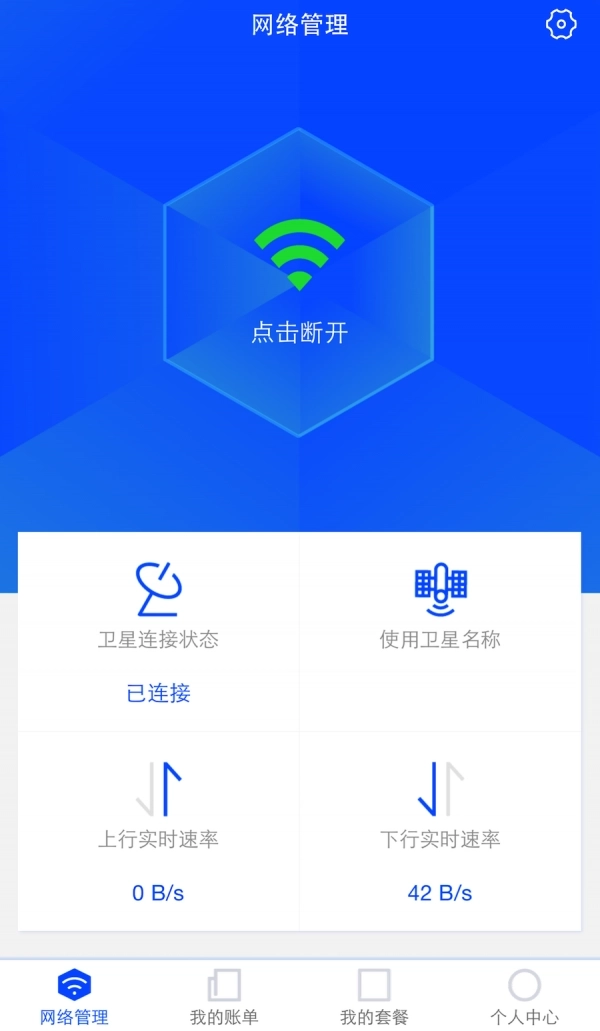Viewport: 600px width, 1031px height.
Task: Switch to the 我的账单 tab
Action: [x=224, y=997]
